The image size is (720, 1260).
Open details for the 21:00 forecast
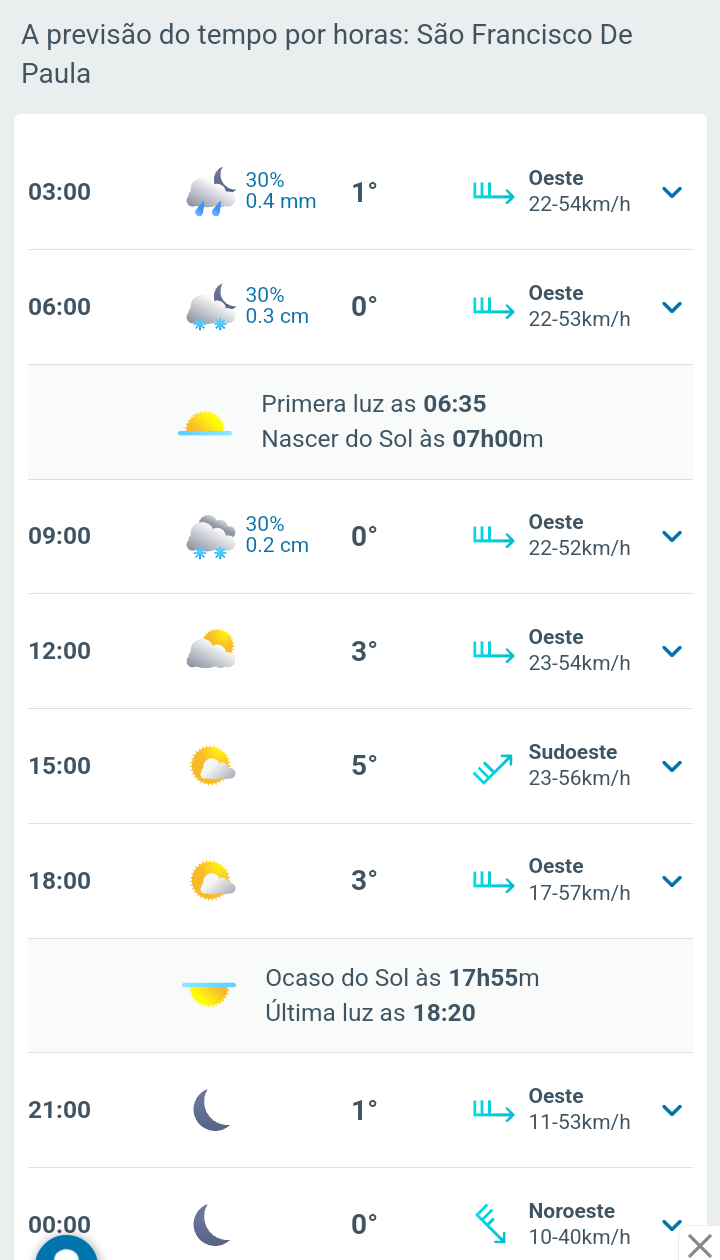point(672,1110)
